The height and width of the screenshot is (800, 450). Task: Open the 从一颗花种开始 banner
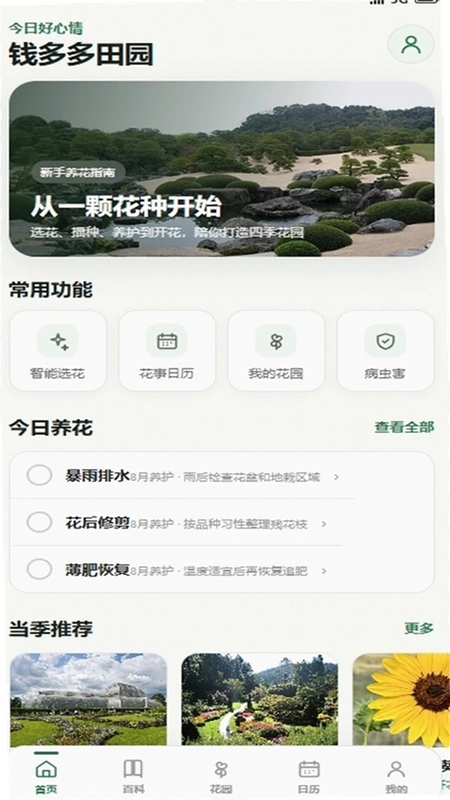click(x=222, y=169)
